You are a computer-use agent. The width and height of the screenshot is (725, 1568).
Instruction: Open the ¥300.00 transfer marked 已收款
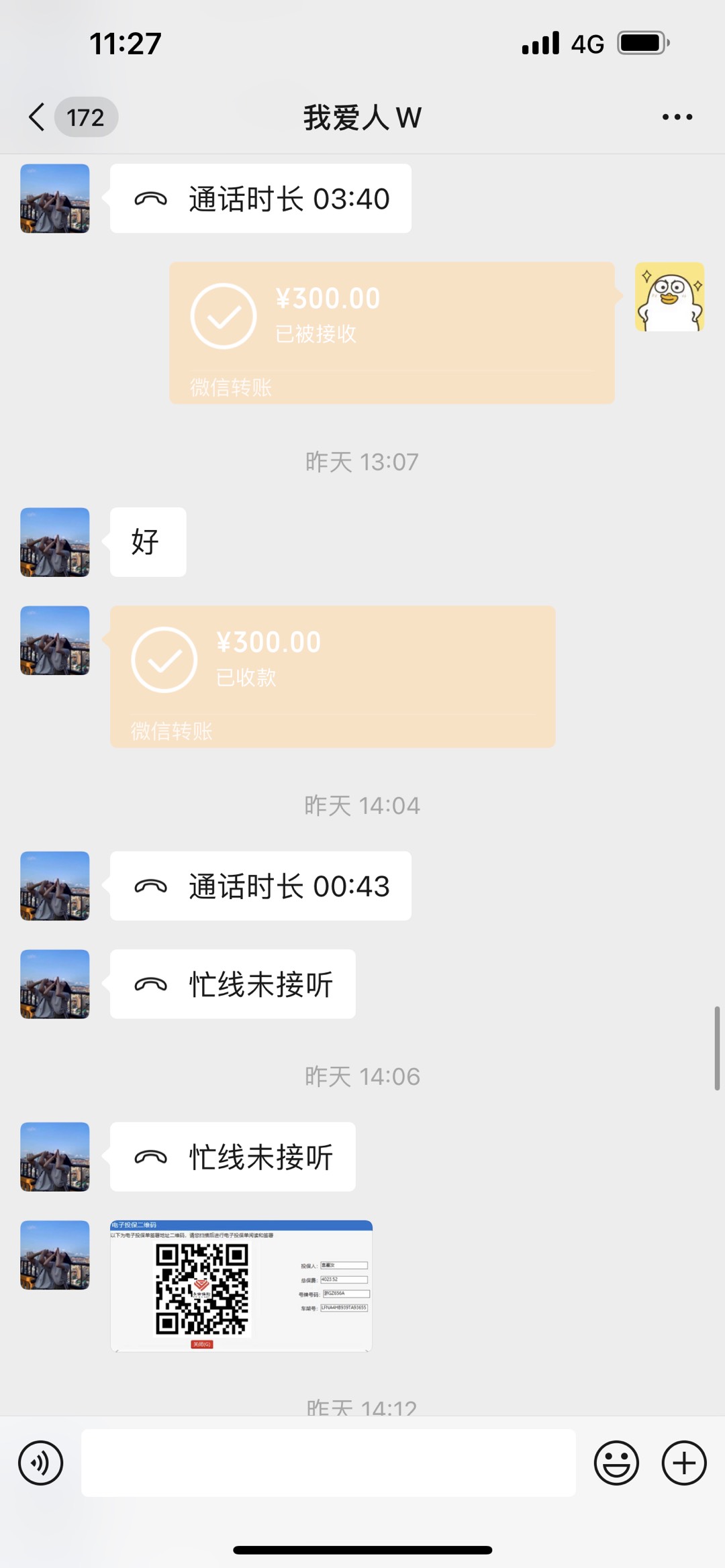(332, 676)
